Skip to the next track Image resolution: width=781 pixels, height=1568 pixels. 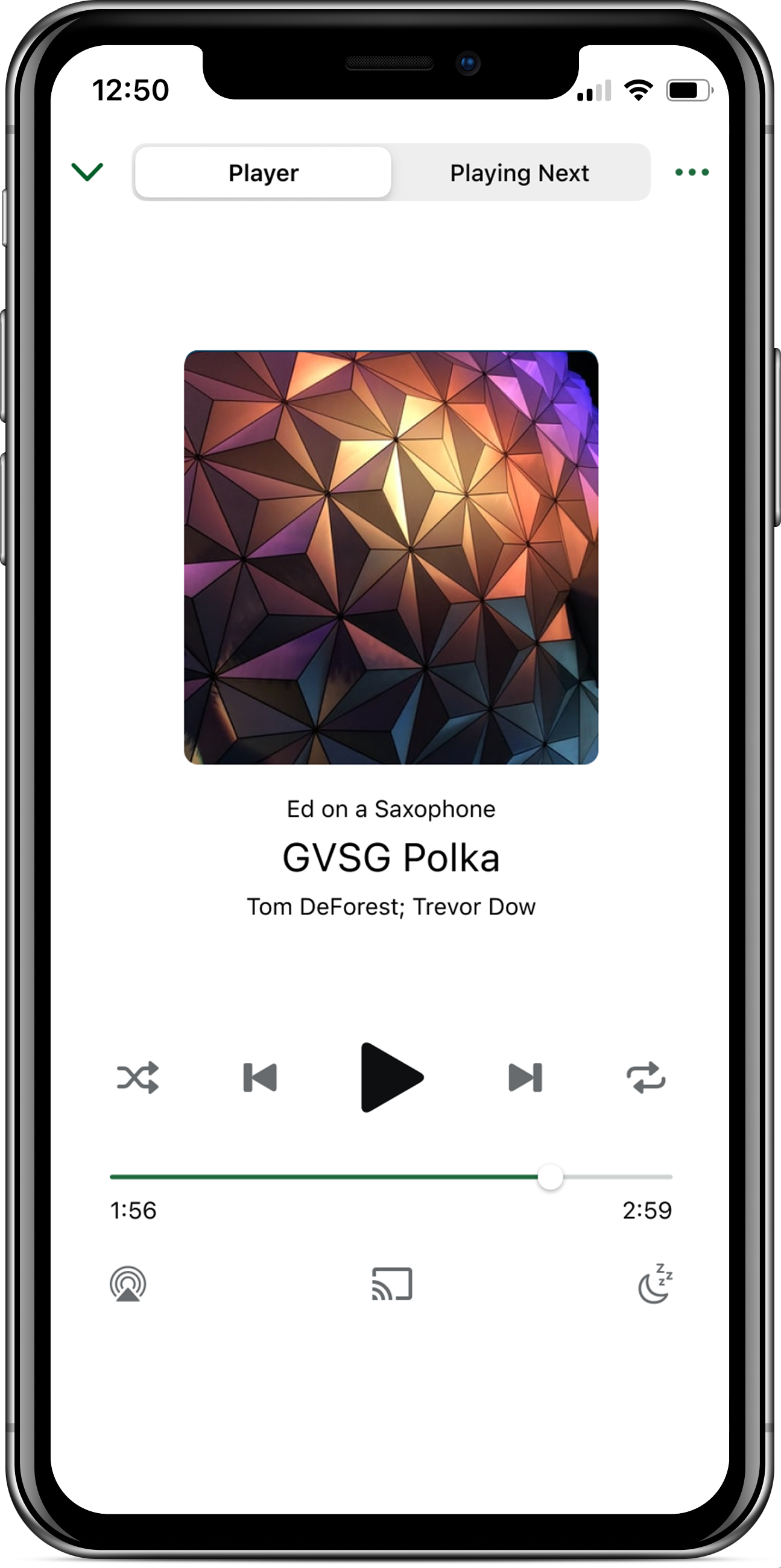pos(525,1077)
